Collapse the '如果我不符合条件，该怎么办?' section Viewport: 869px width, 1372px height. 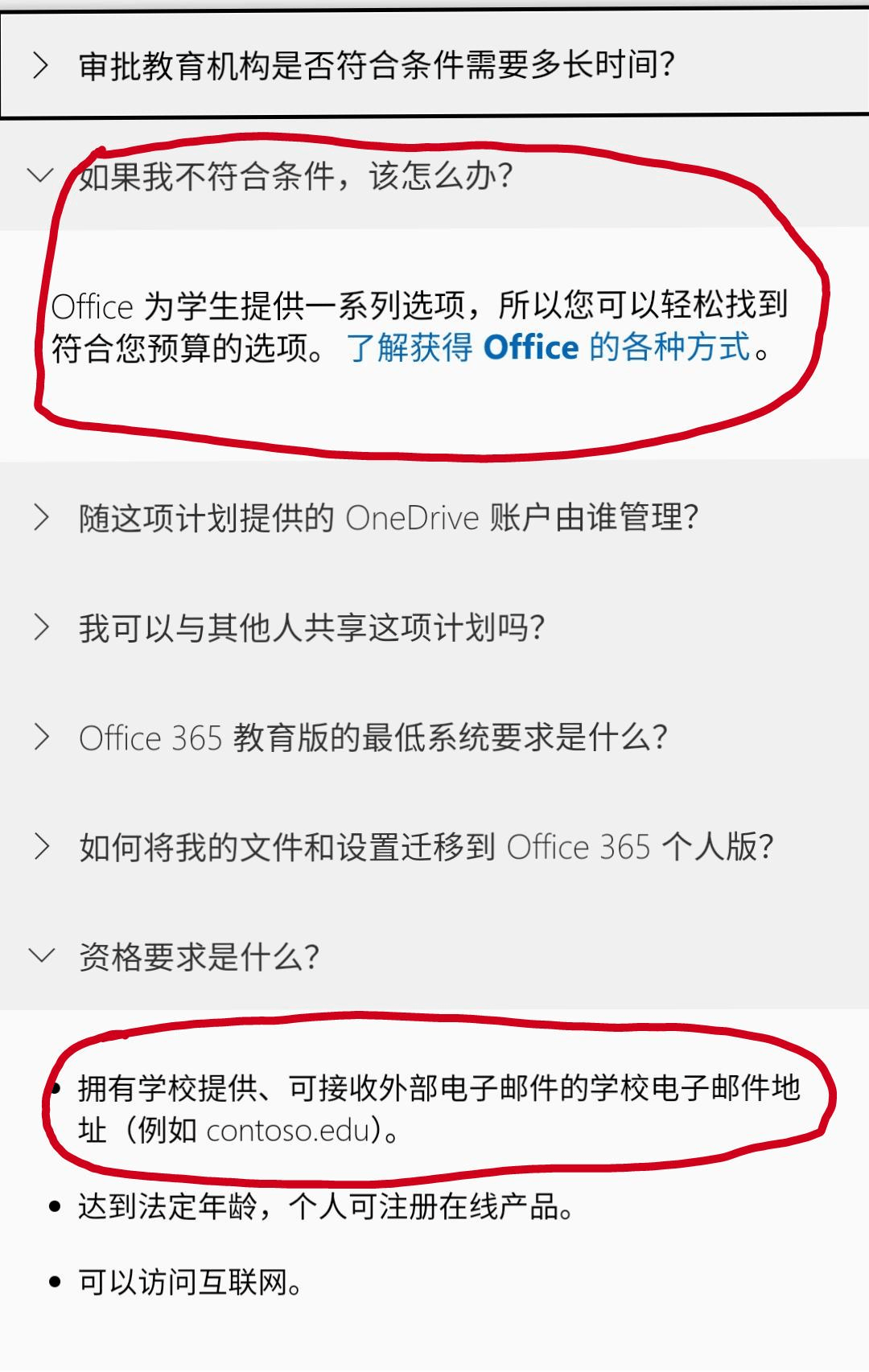[x=295, y=176]
